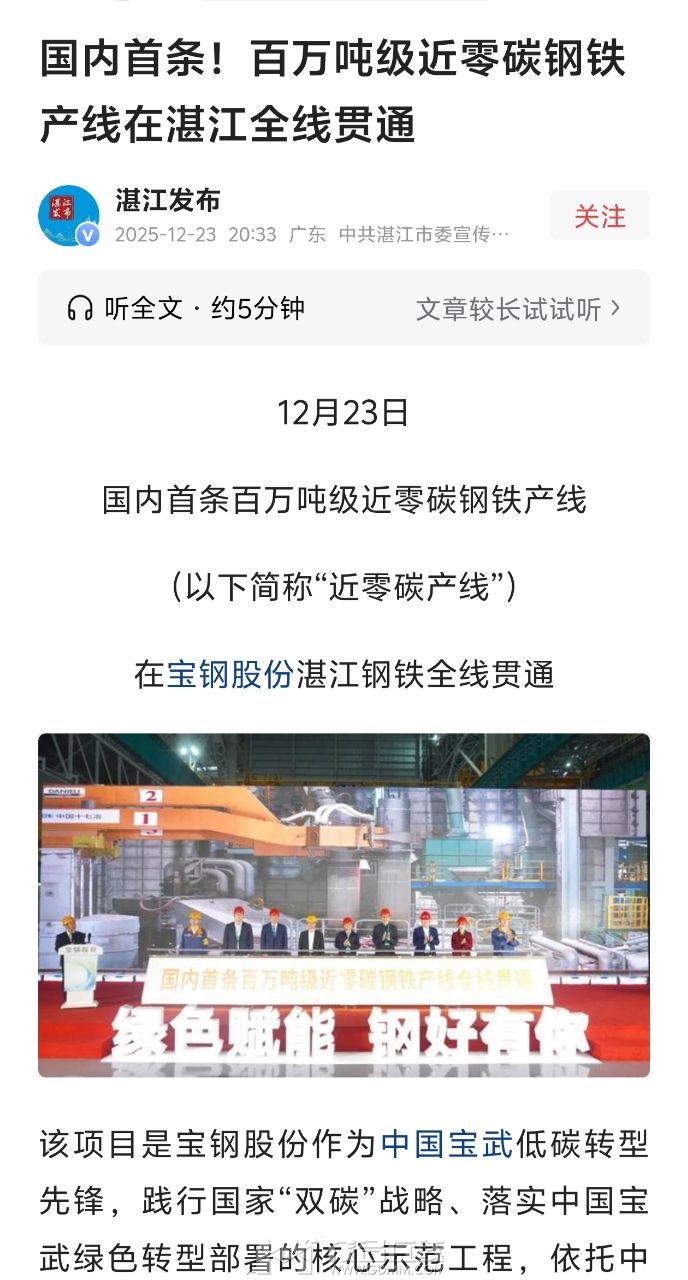
Task: Open the 宝钢股份 link
Action: (230, 674)
